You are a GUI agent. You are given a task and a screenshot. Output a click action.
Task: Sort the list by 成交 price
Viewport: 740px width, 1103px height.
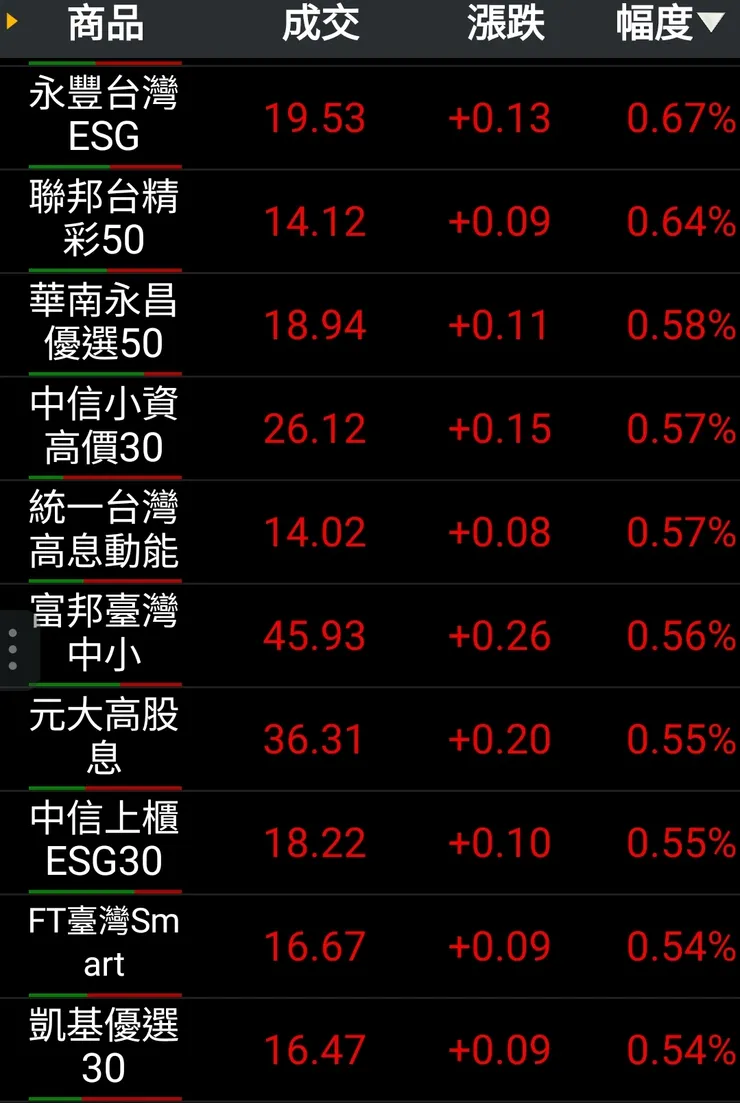tap(320, 24)
